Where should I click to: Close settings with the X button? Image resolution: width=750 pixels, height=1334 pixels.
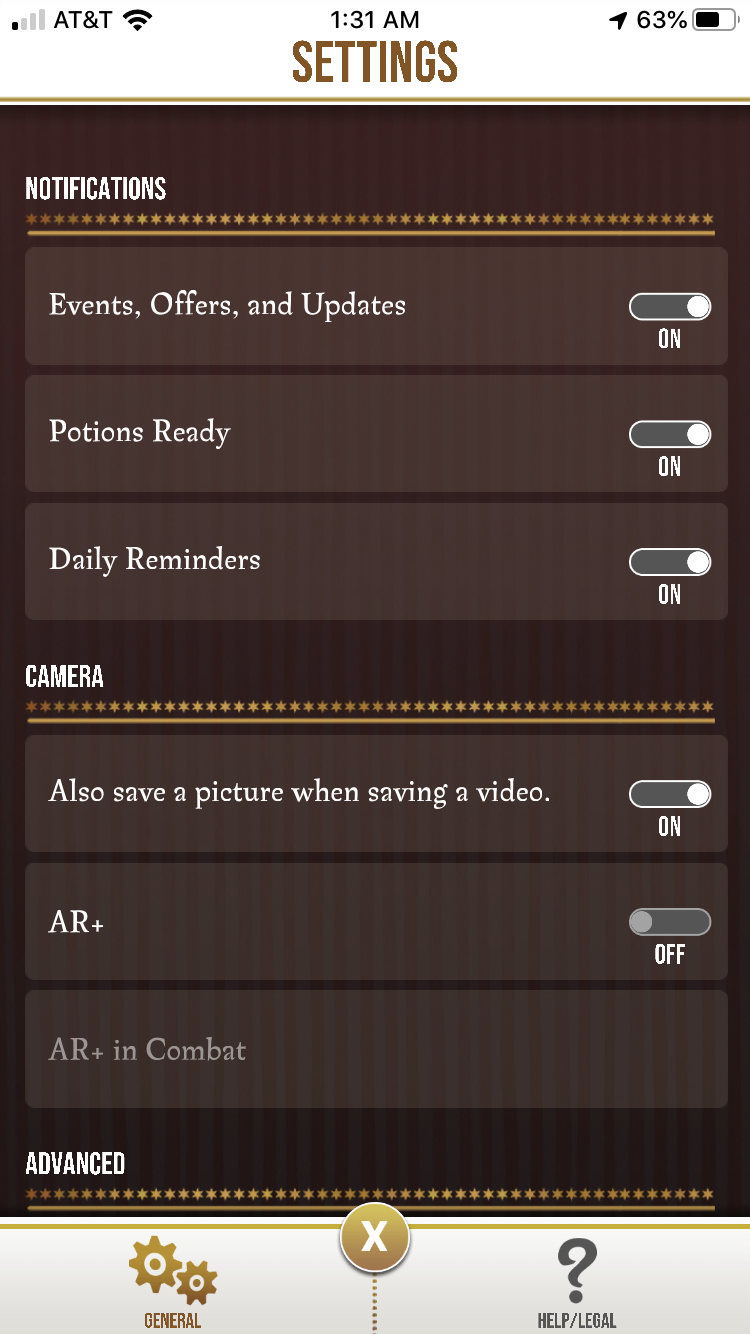[374, 1238]
